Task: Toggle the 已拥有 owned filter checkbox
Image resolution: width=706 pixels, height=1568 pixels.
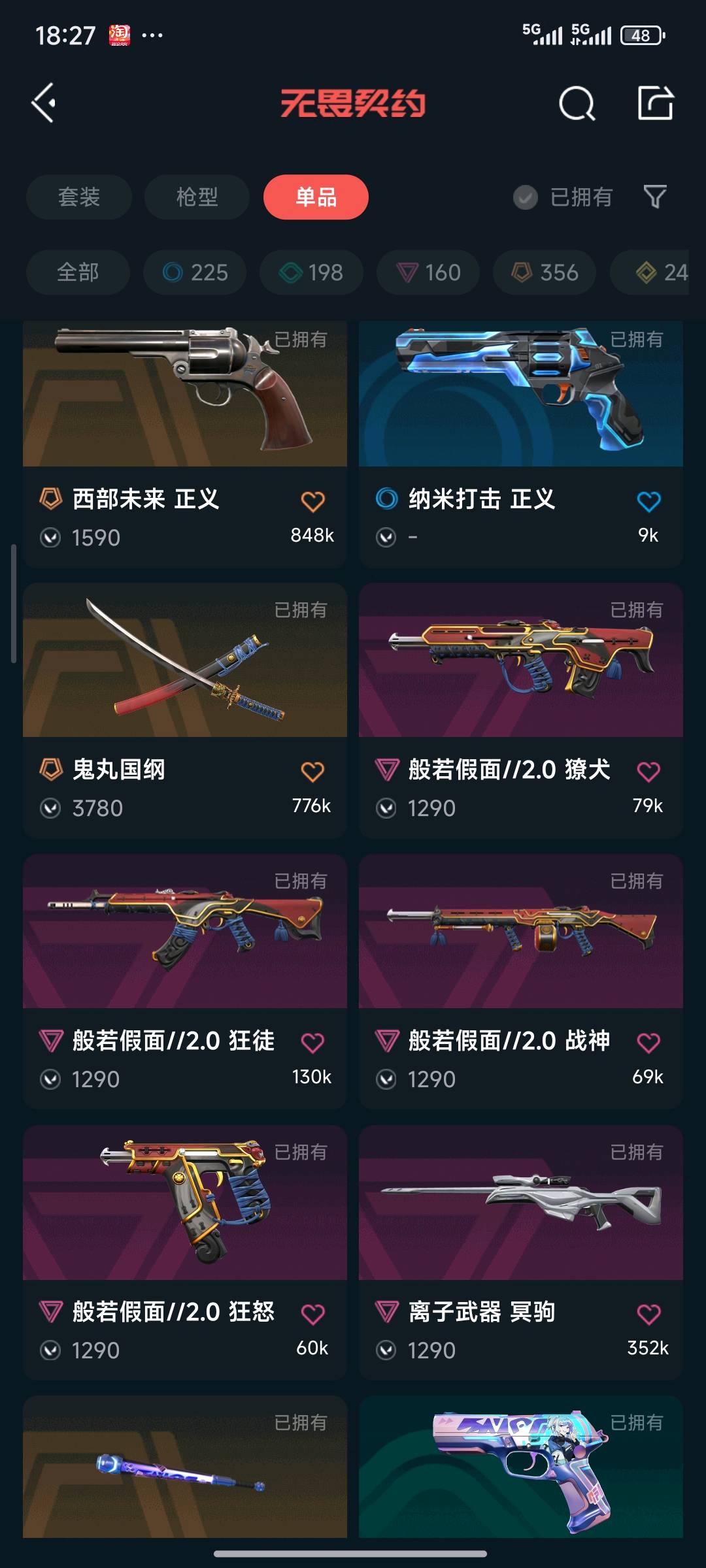Action: tap(526, 197)
